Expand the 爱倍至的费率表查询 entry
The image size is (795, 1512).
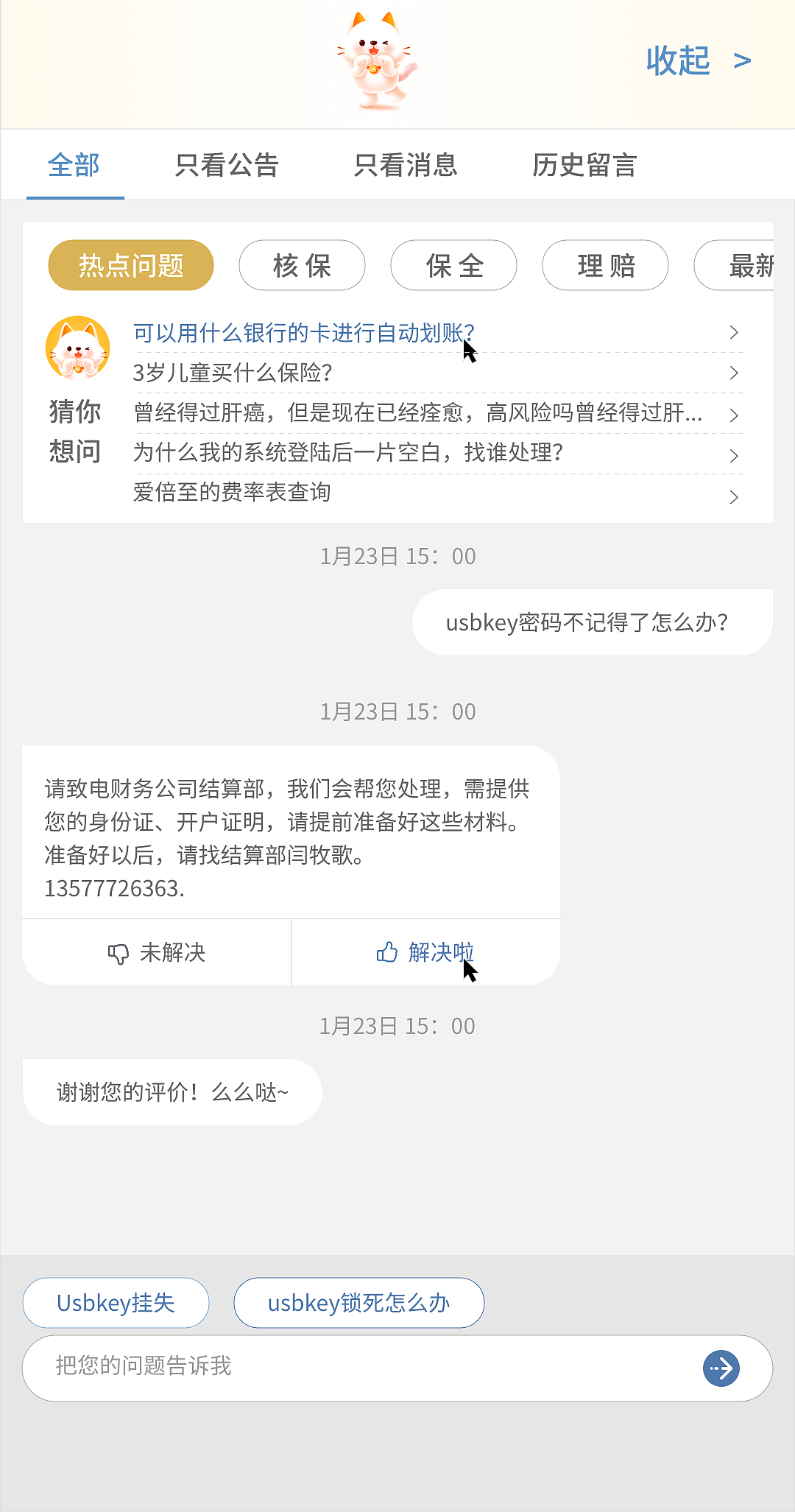point(232,494)
